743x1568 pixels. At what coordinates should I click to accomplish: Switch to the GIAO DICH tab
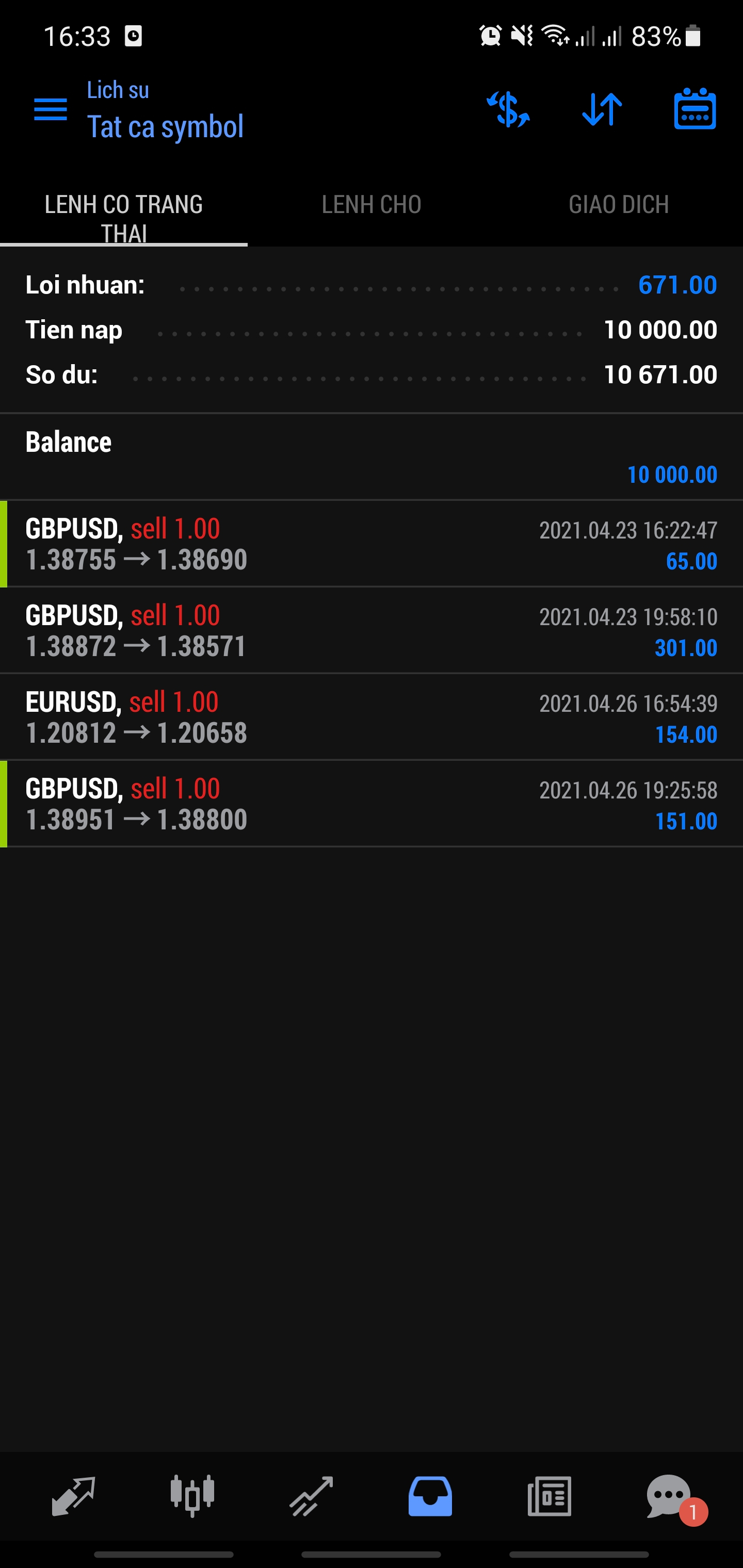tap(619, 205)
